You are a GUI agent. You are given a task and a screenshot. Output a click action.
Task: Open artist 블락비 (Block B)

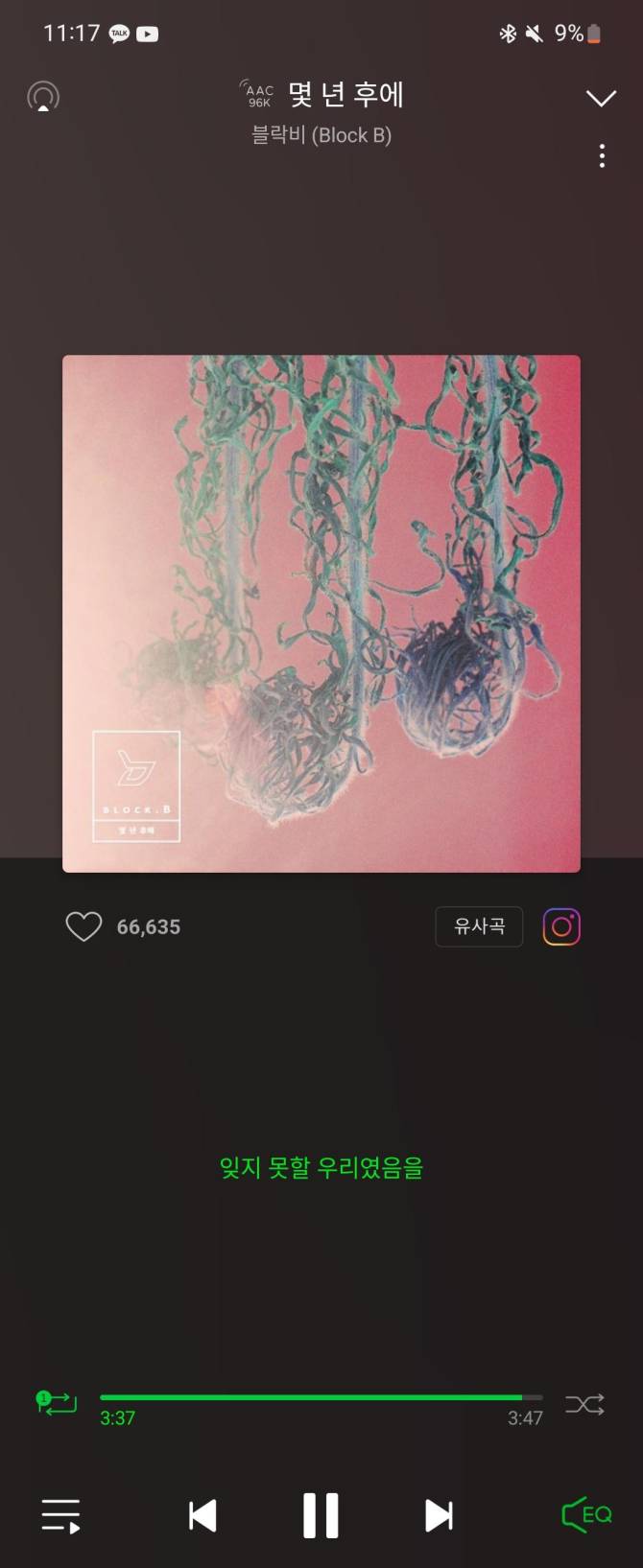tap(321, 135)
